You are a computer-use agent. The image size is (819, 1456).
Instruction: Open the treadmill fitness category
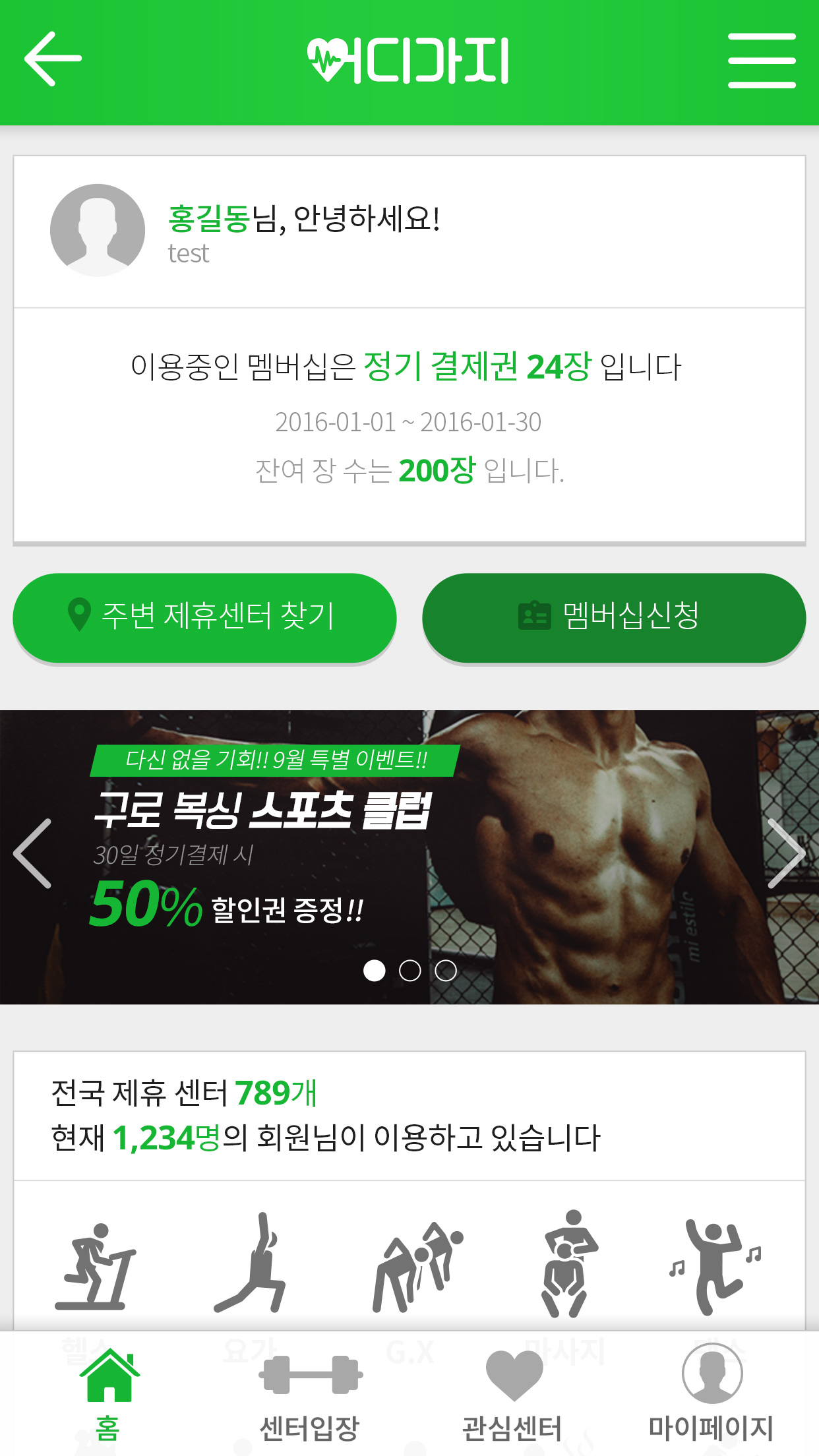click(95, 1267)
